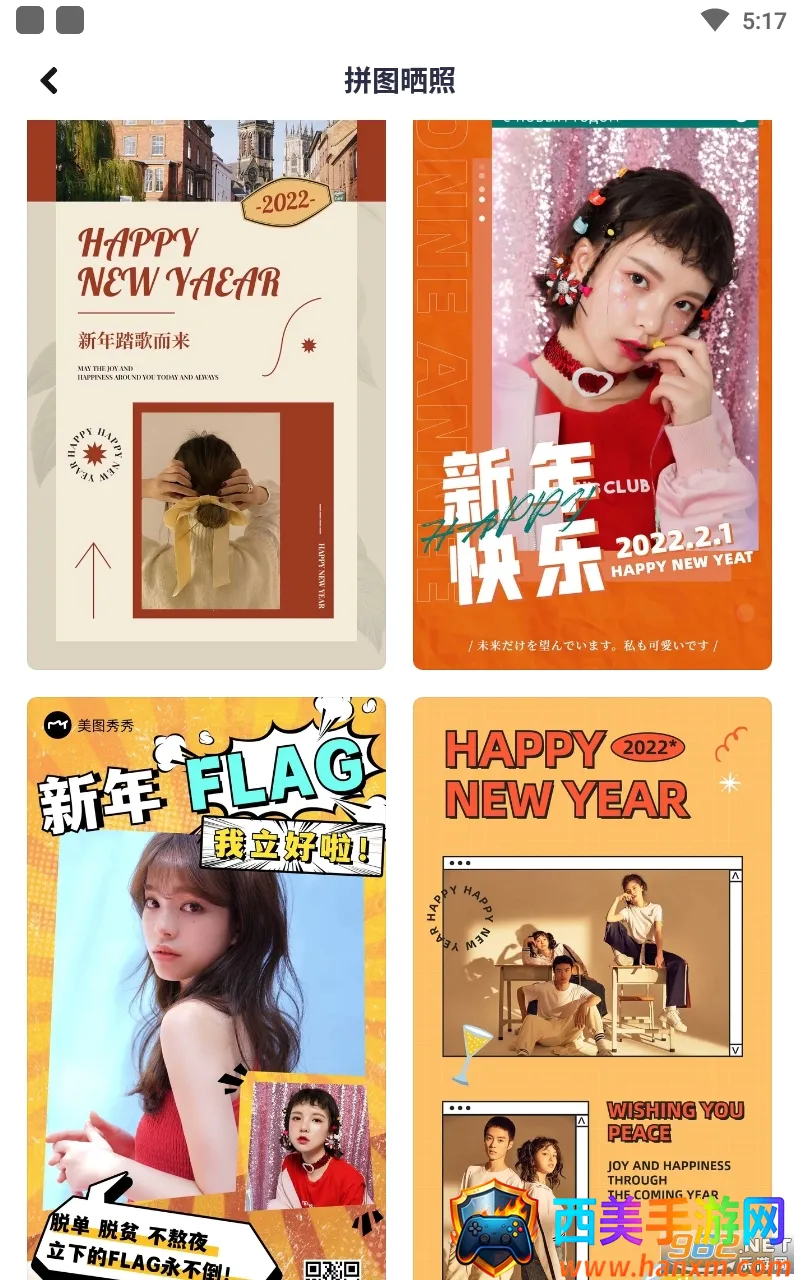Go back from 拼图晒照 screen
The image size is (800, 1280).
(49, 81)
